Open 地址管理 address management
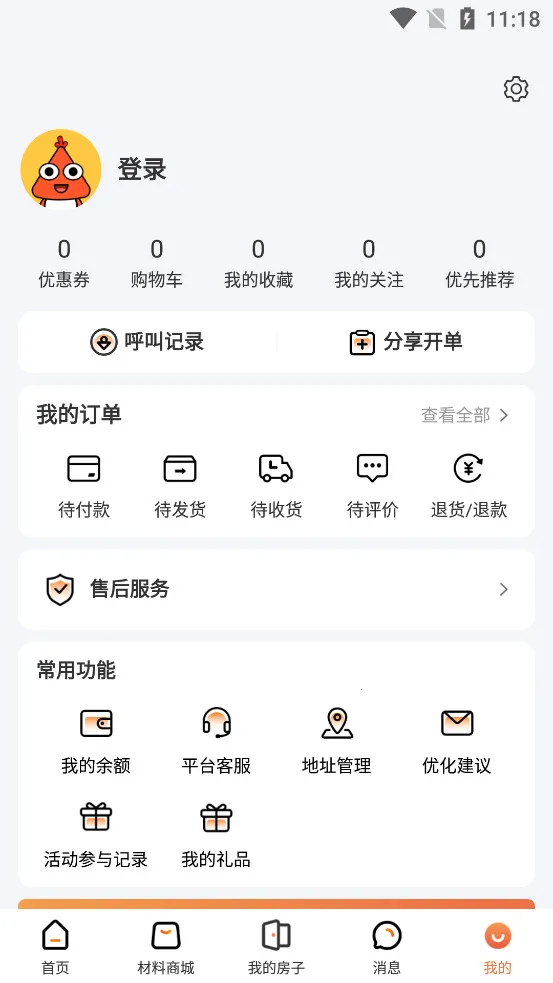The image size is (553, 983). coord(337,740)
